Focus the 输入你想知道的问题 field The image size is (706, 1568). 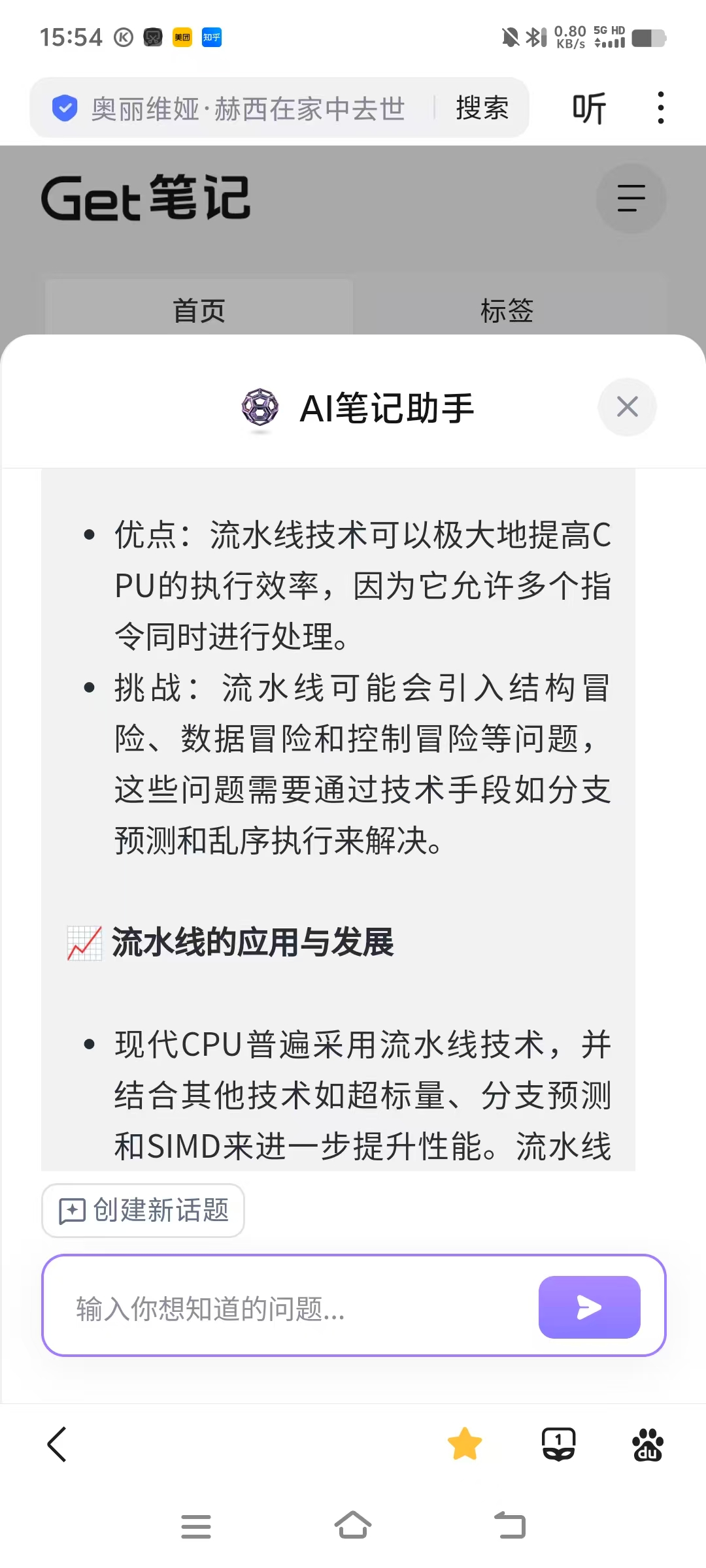294,1309
